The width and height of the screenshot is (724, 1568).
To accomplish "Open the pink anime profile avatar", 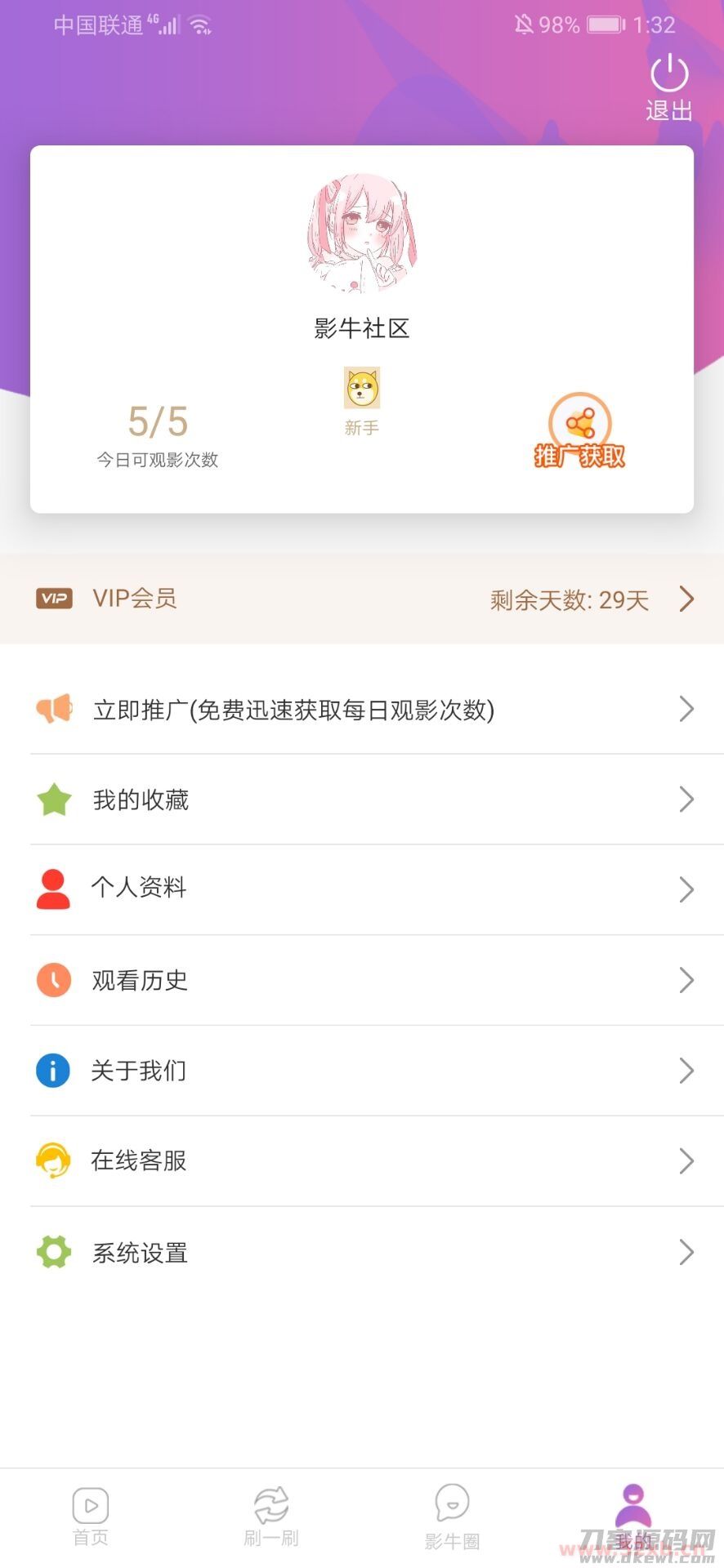I will pos(361,233).
